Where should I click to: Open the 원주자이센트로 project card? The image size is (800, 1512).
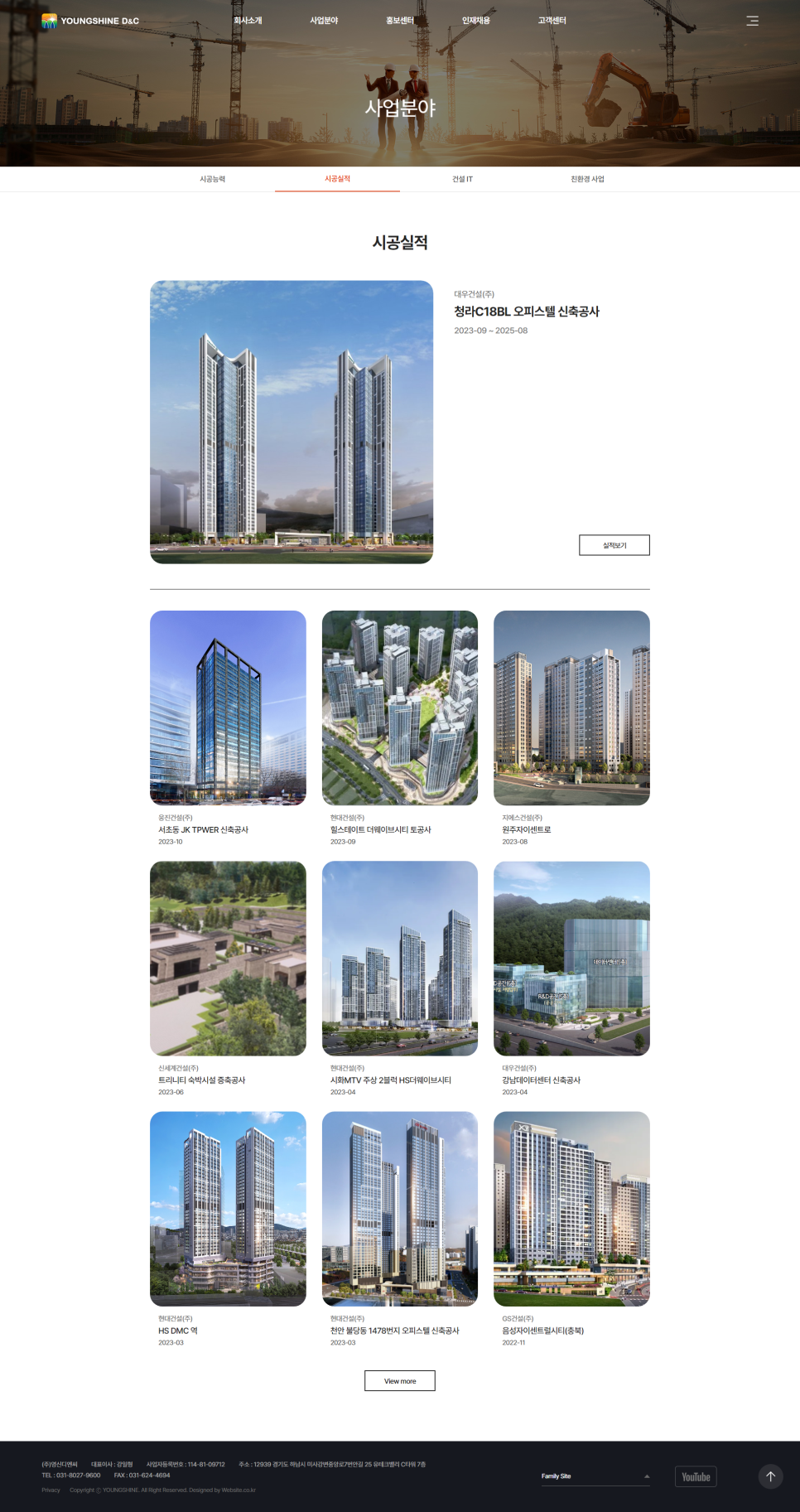pyautogui.click(x=571, y=708)
